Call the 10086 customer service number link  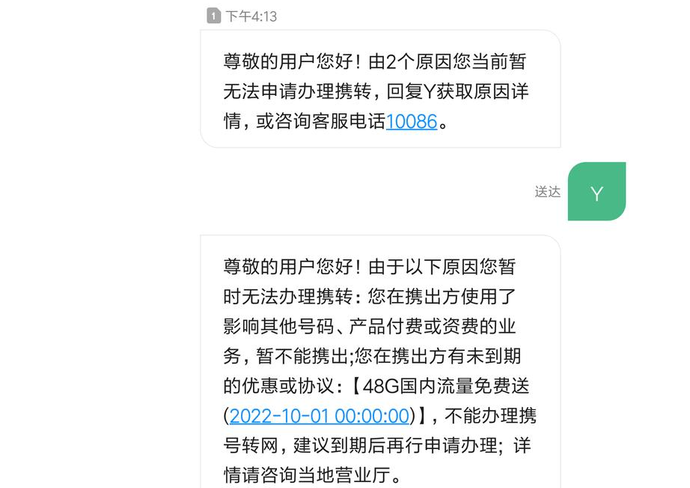coord(412,123)
